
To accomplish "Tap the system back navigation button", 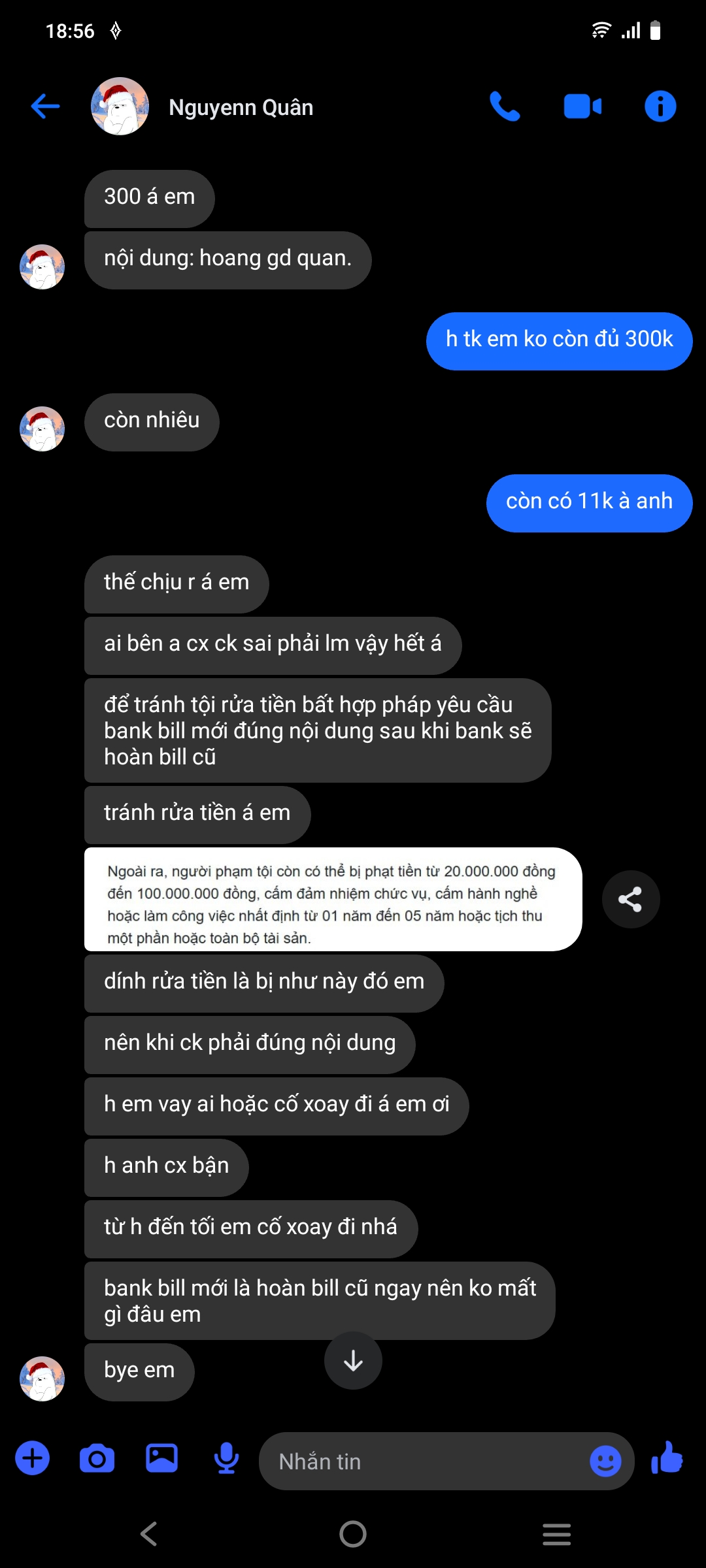I will pyautogui.click(x=149, y=1534).
